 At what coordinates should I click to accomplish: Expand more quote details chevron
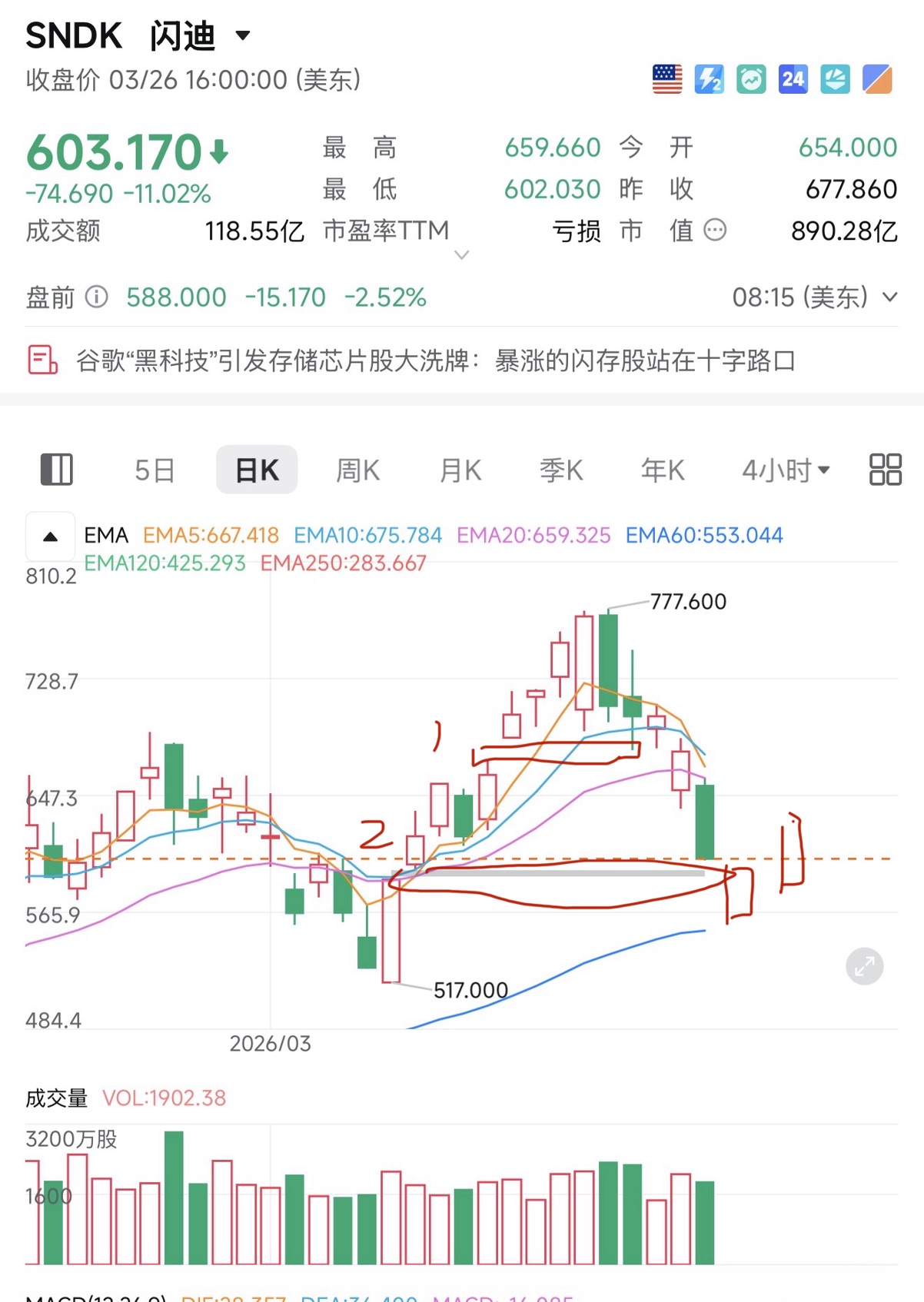461,254
